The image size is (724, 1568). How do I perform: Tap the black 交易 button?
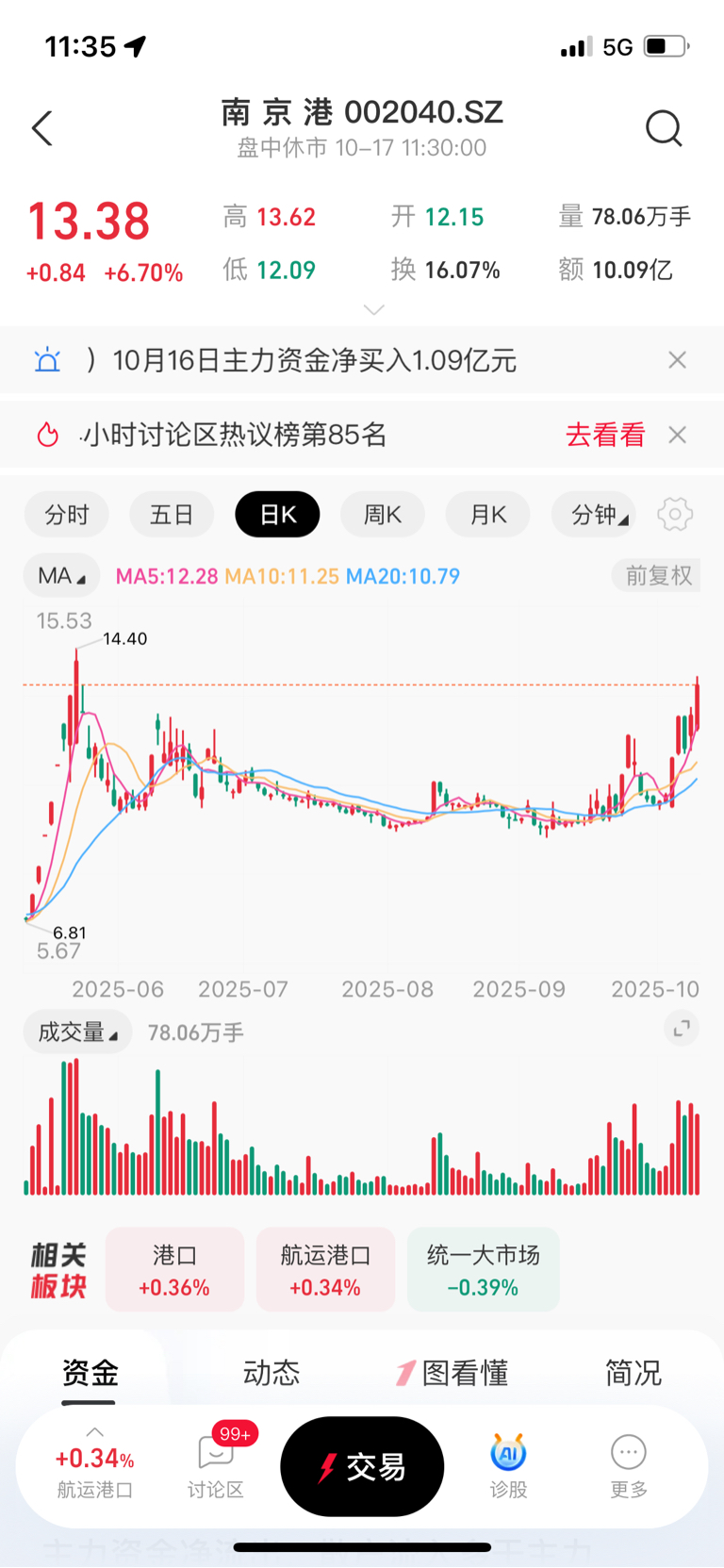point(362,1466)
